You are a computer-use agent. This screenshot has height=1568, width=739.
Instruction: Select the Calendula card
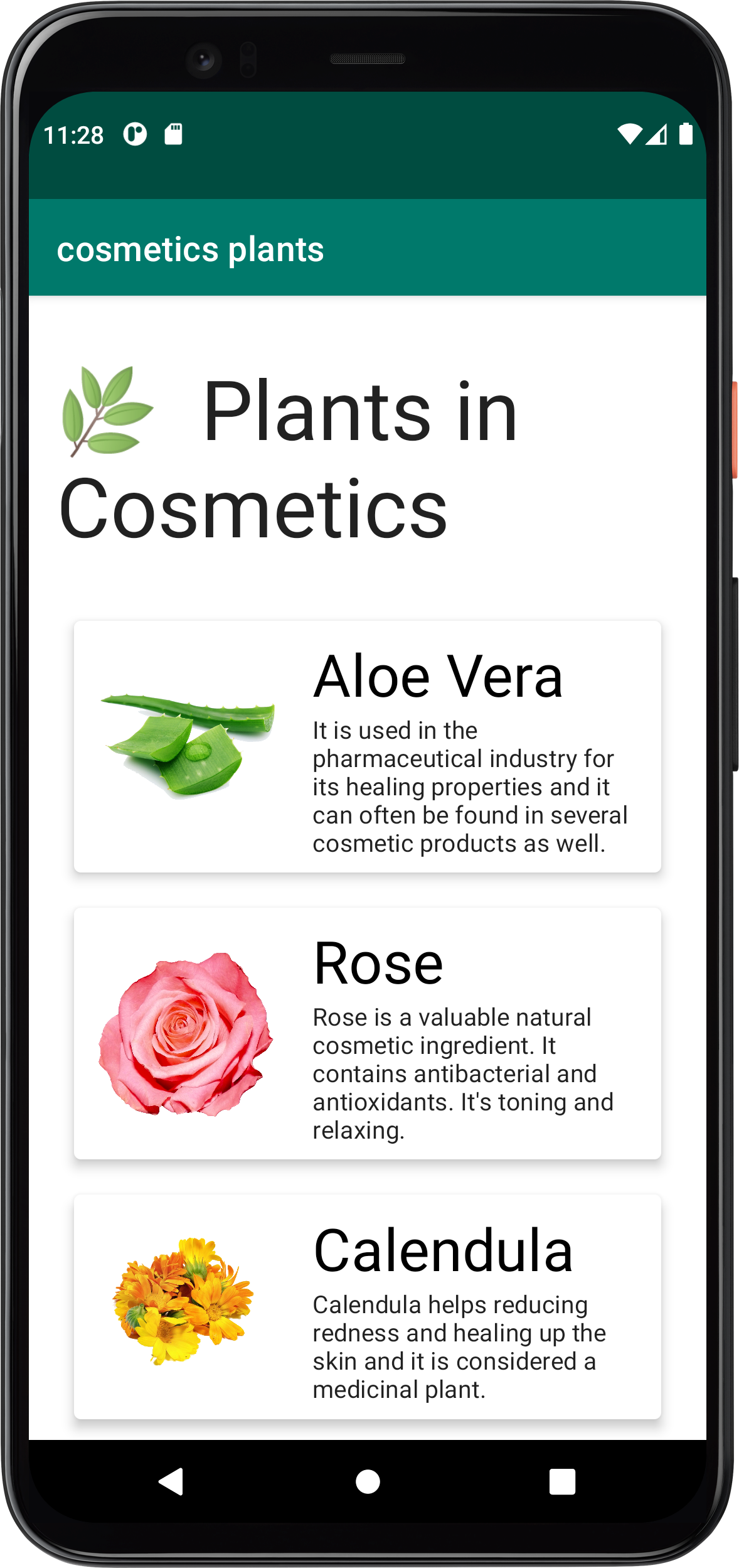coord(367,1307)
